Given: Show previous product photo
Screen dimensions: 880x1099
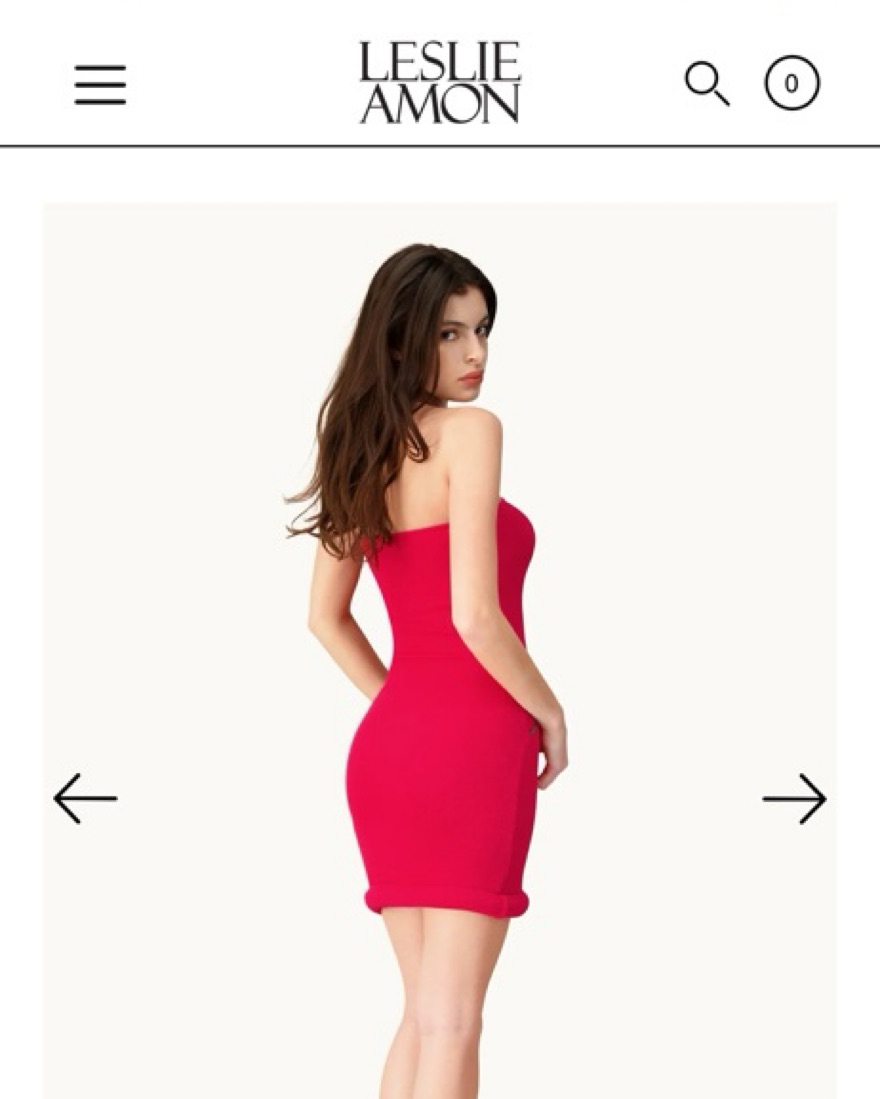Looking at the screenshot, I should click(x=85, y=798).
